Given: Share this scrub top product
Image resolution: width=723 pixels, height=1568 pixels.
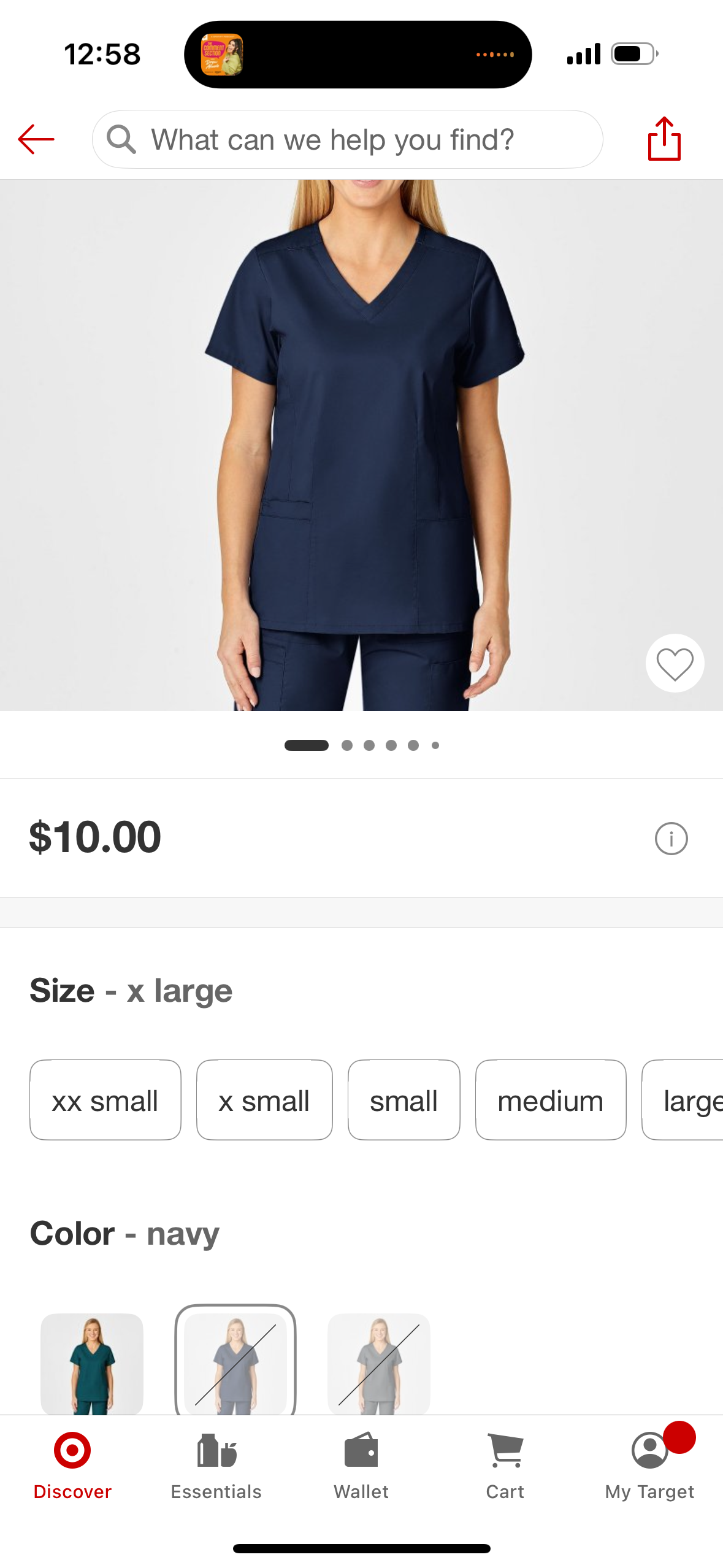Looking at the screenshot, I should coord(664,139).
